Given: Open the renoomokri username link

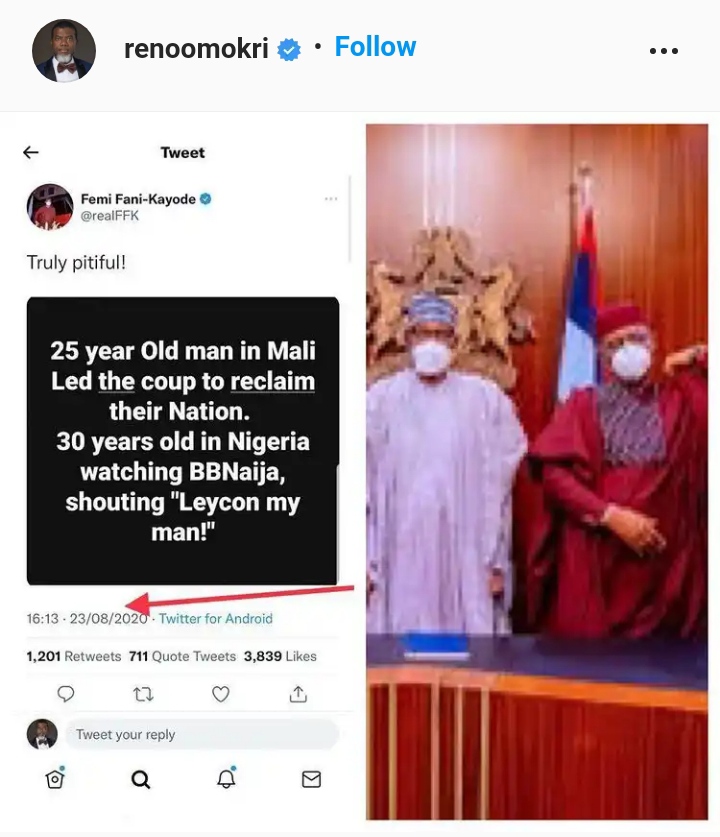Looking at the screenshot, I should (x=196, y=49).
